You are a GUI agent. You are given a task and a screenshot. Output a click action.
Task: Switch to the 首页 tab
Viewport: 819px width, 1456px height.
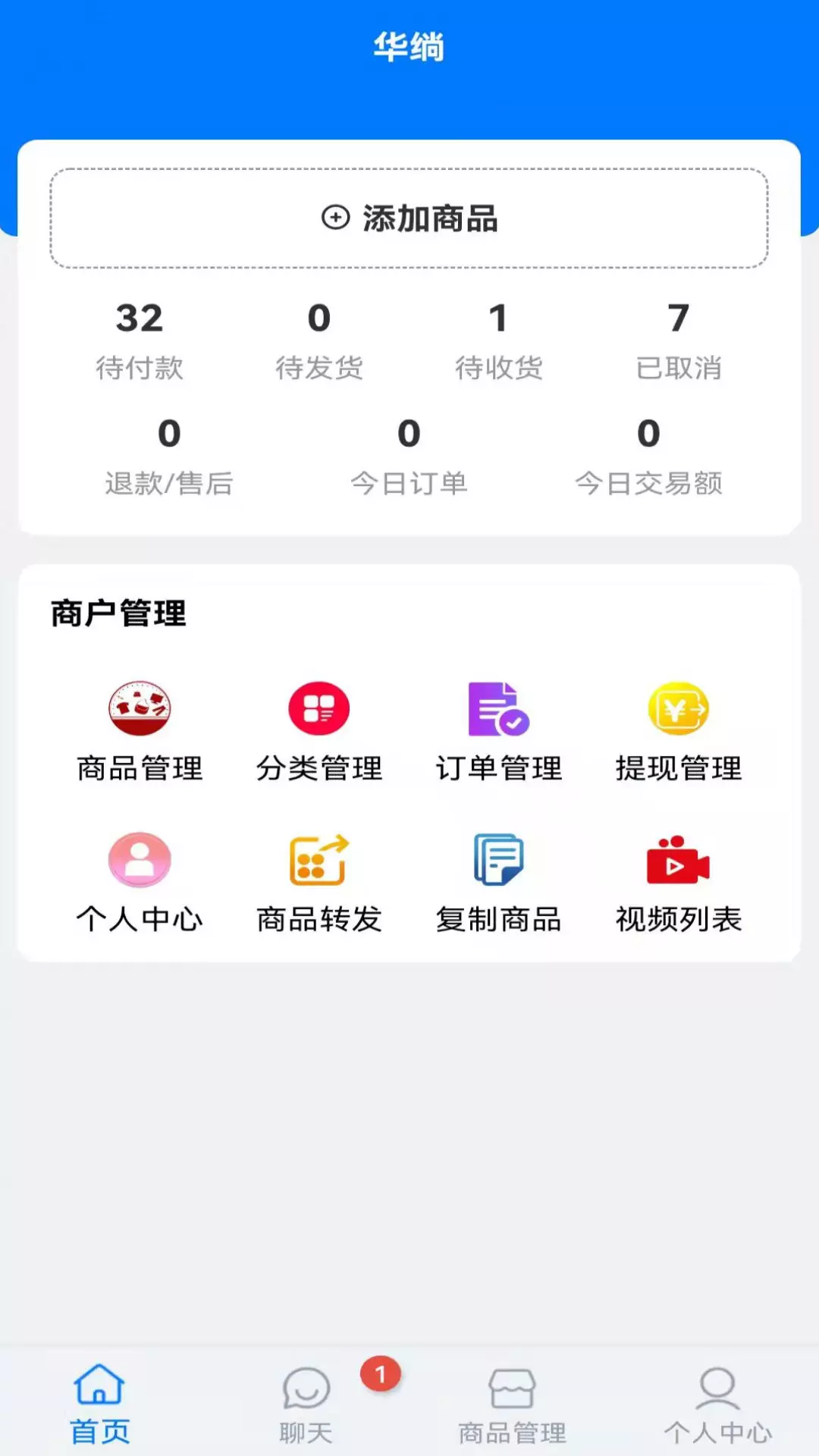point(100,1404)
